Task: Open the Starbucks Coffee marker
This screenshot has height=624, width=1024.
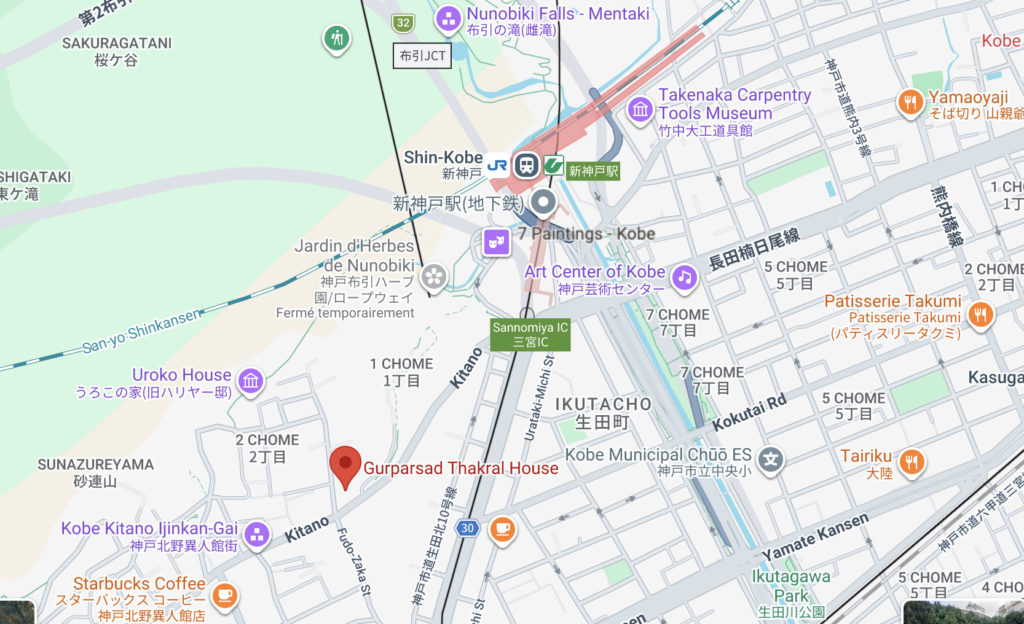Action: tap(225, 596)
